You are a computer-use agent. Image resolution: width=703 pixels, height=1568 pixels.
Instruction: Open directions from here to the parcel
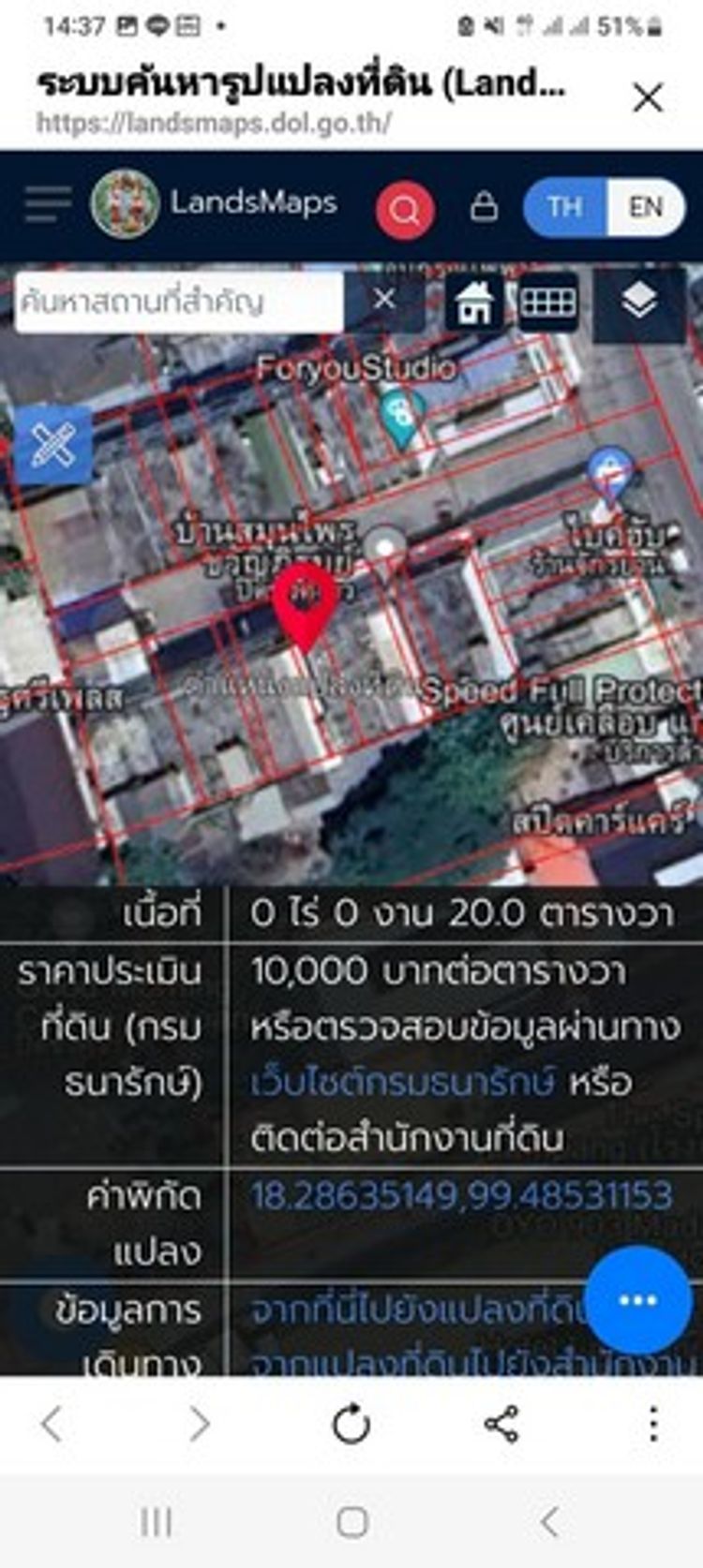click(x=422, y=1309)
